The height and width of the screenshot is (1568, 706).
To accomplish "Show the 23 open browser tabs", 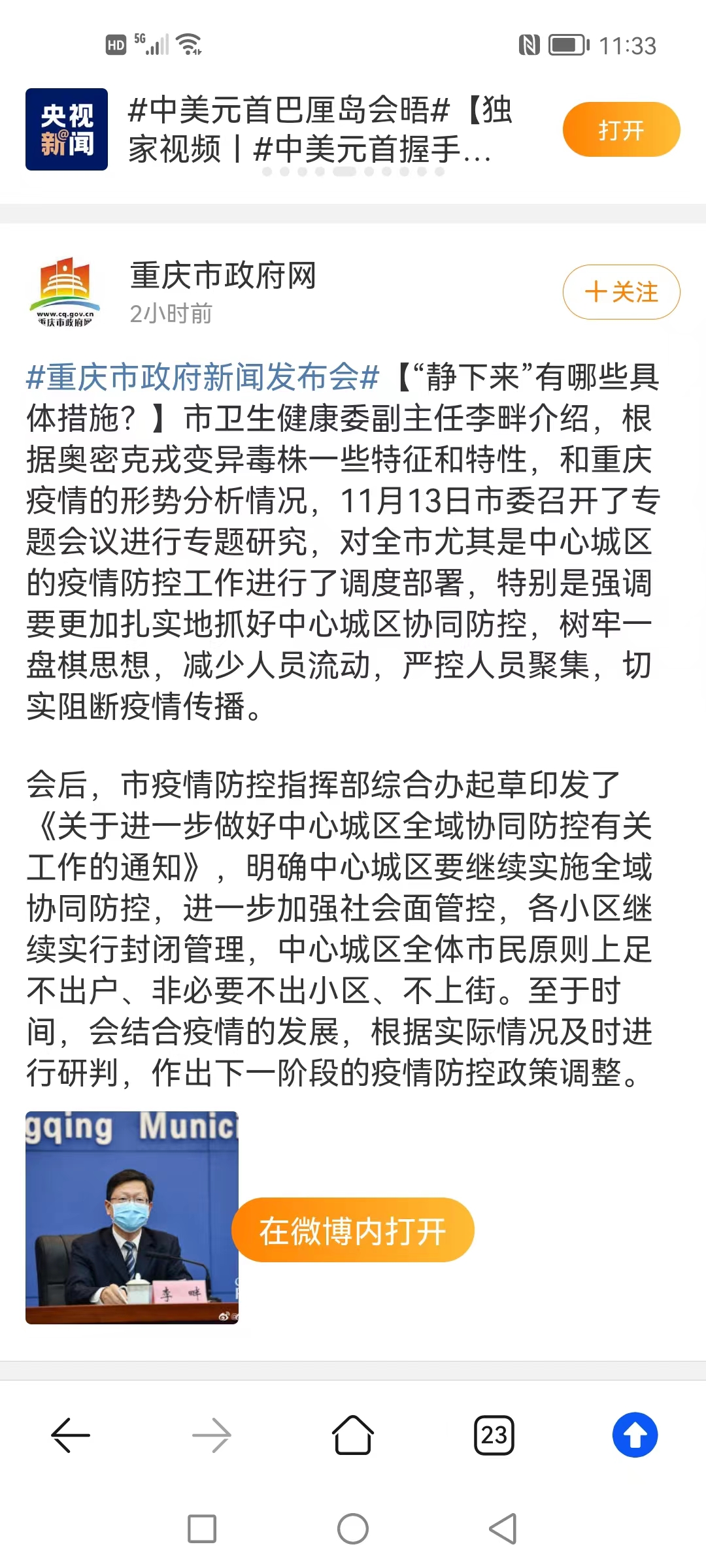I will click(x=494, y=1435).
